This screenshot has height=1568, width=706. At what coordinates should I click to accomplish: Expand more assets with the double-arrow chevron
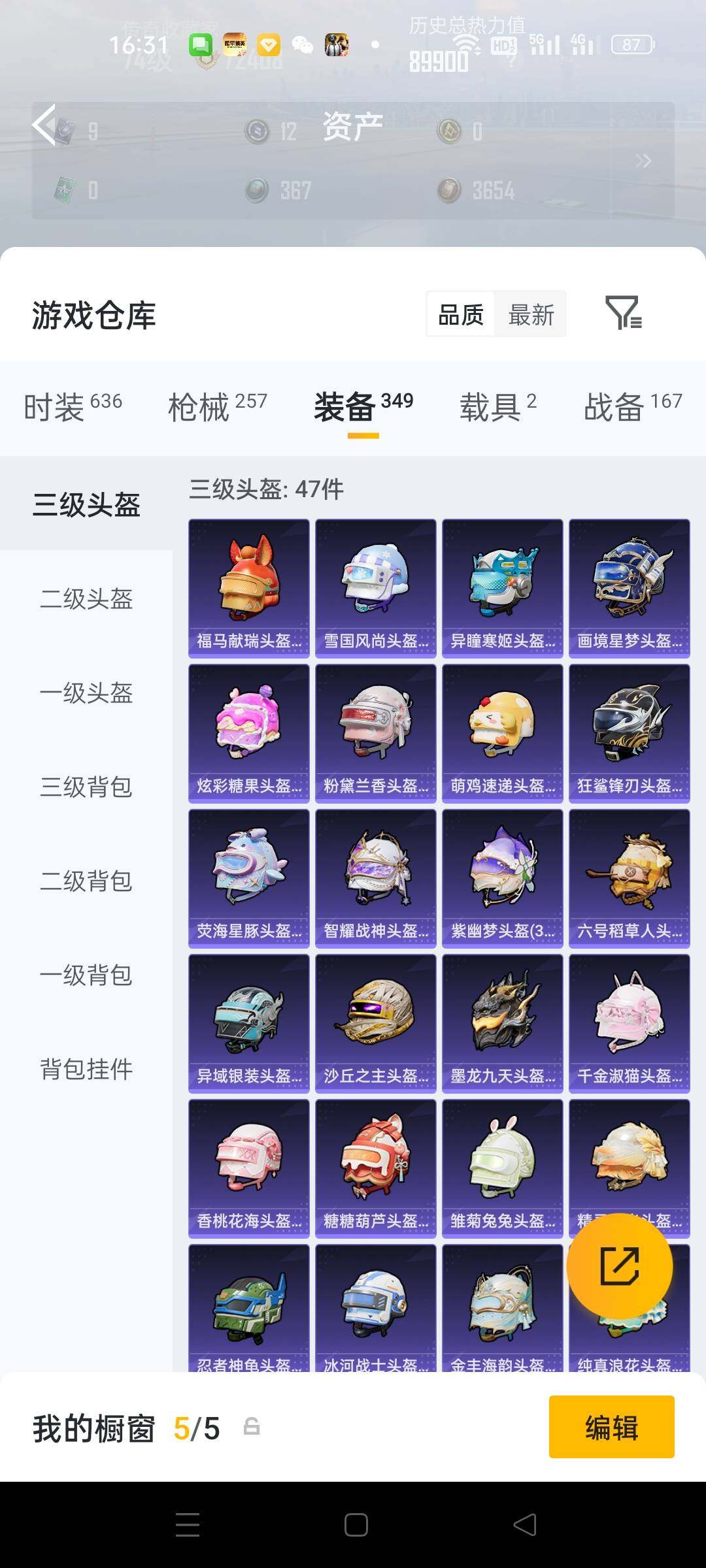pyautogui.click(x=644, y=159)
